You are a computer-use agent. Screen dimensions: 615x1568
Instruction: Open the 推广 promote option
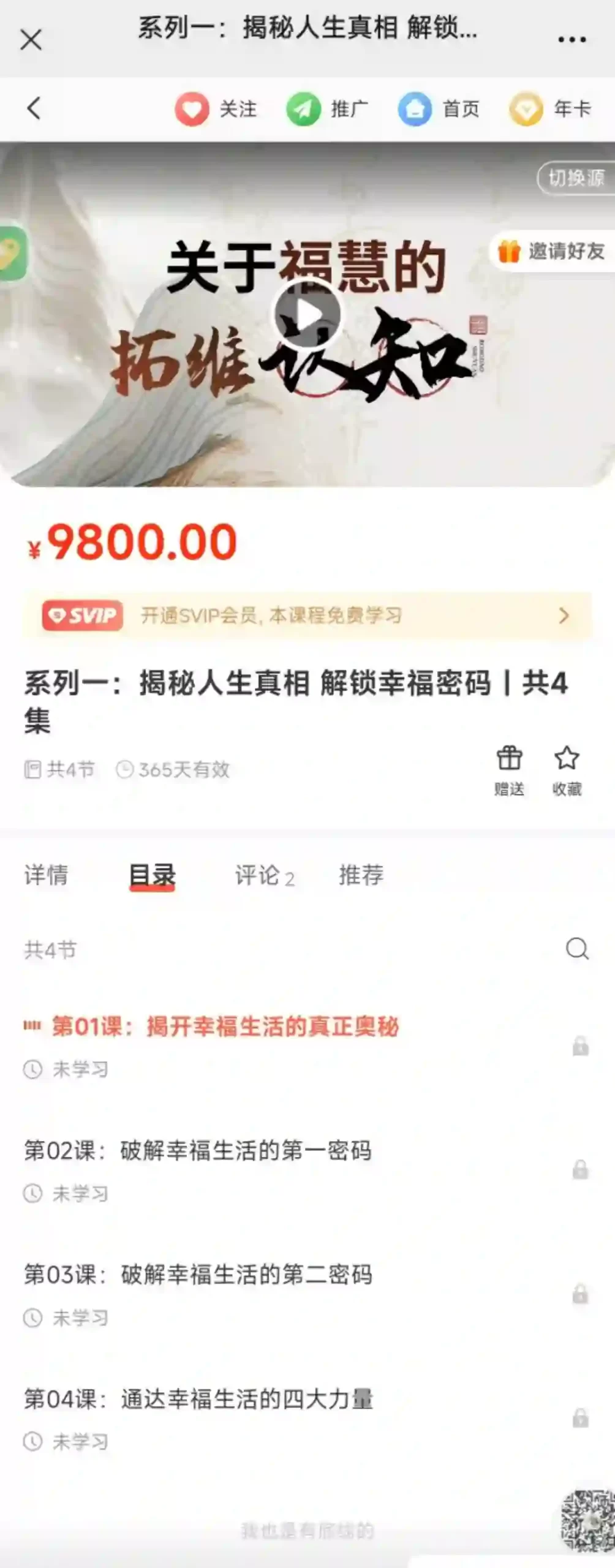(327, 109)
